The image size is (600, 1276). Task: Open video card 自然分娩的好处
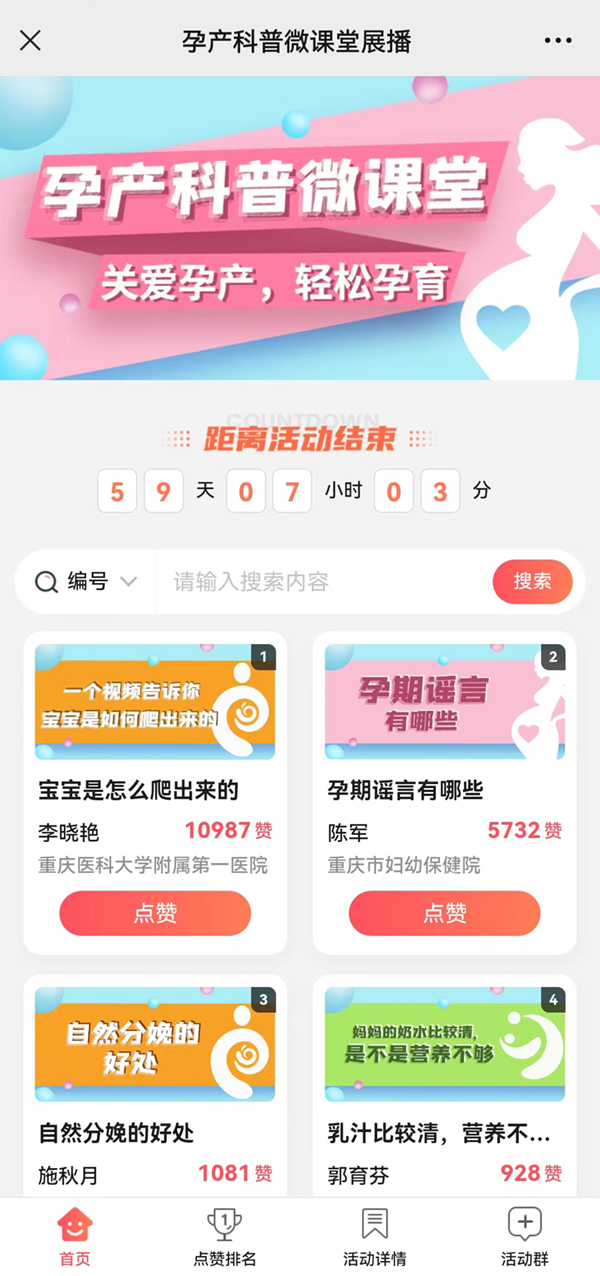(155, 1045)
